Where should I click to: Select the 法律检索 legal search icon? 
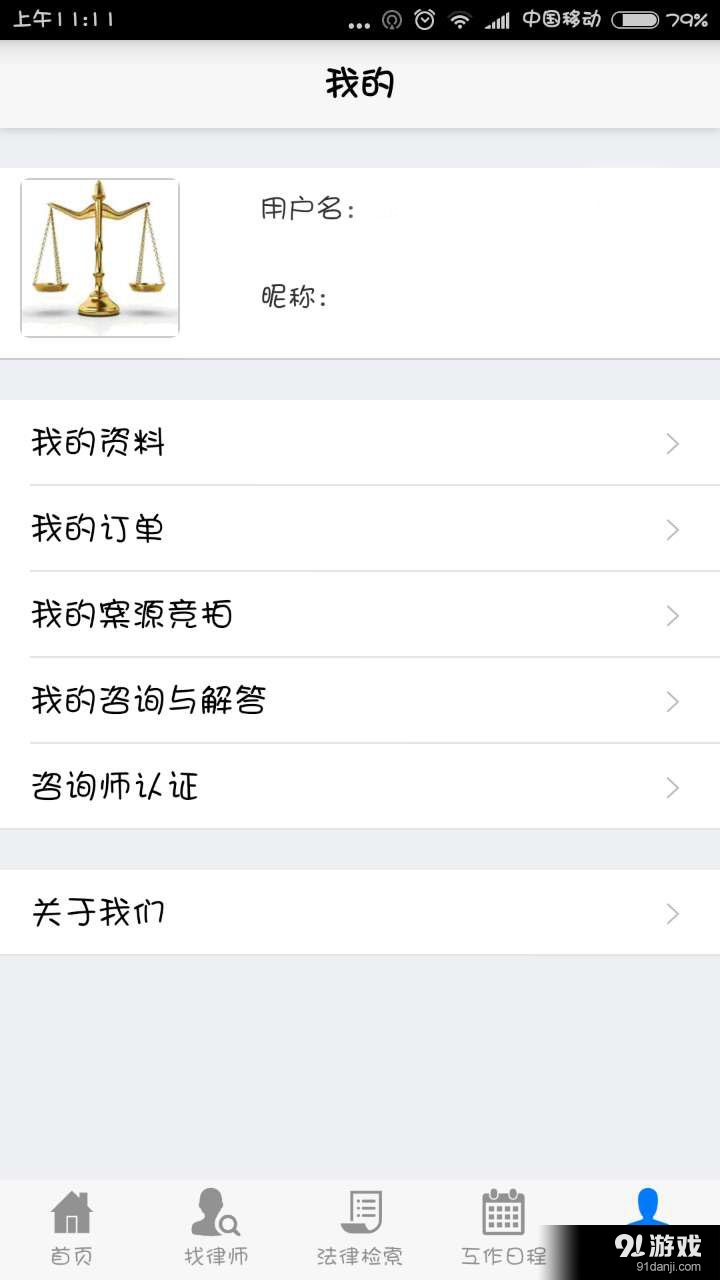tap(360, 1210)
